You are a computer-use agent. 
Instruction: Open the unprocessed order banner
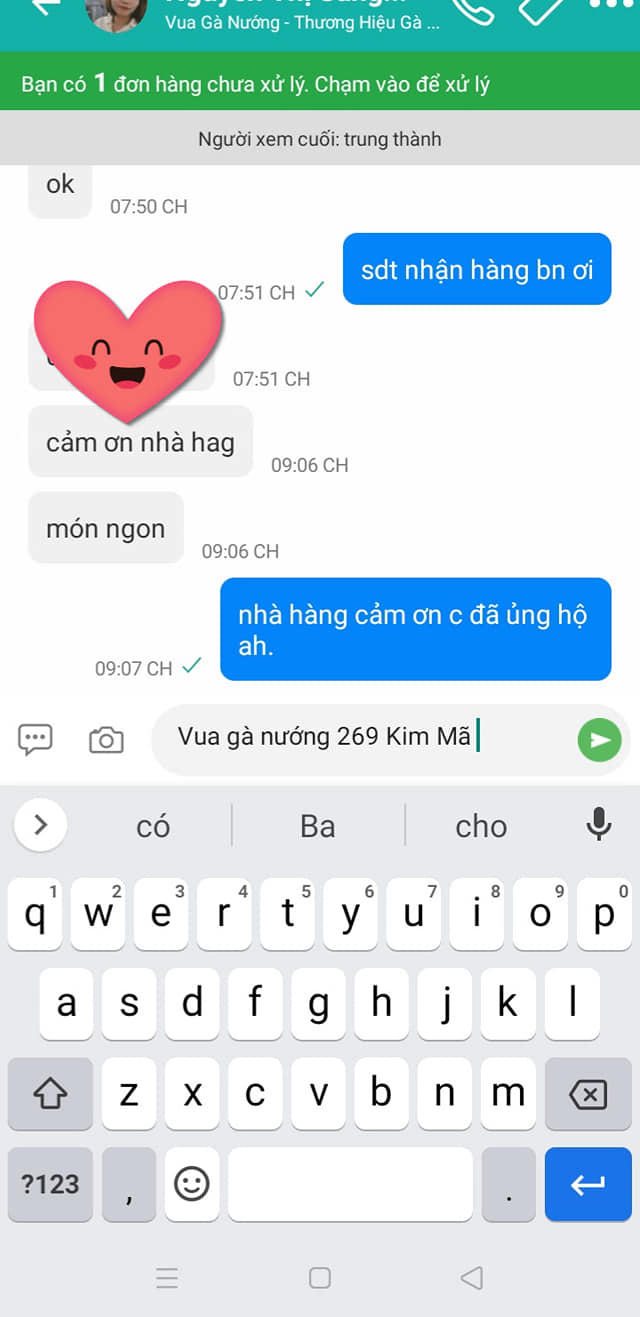tap(320, 84)
